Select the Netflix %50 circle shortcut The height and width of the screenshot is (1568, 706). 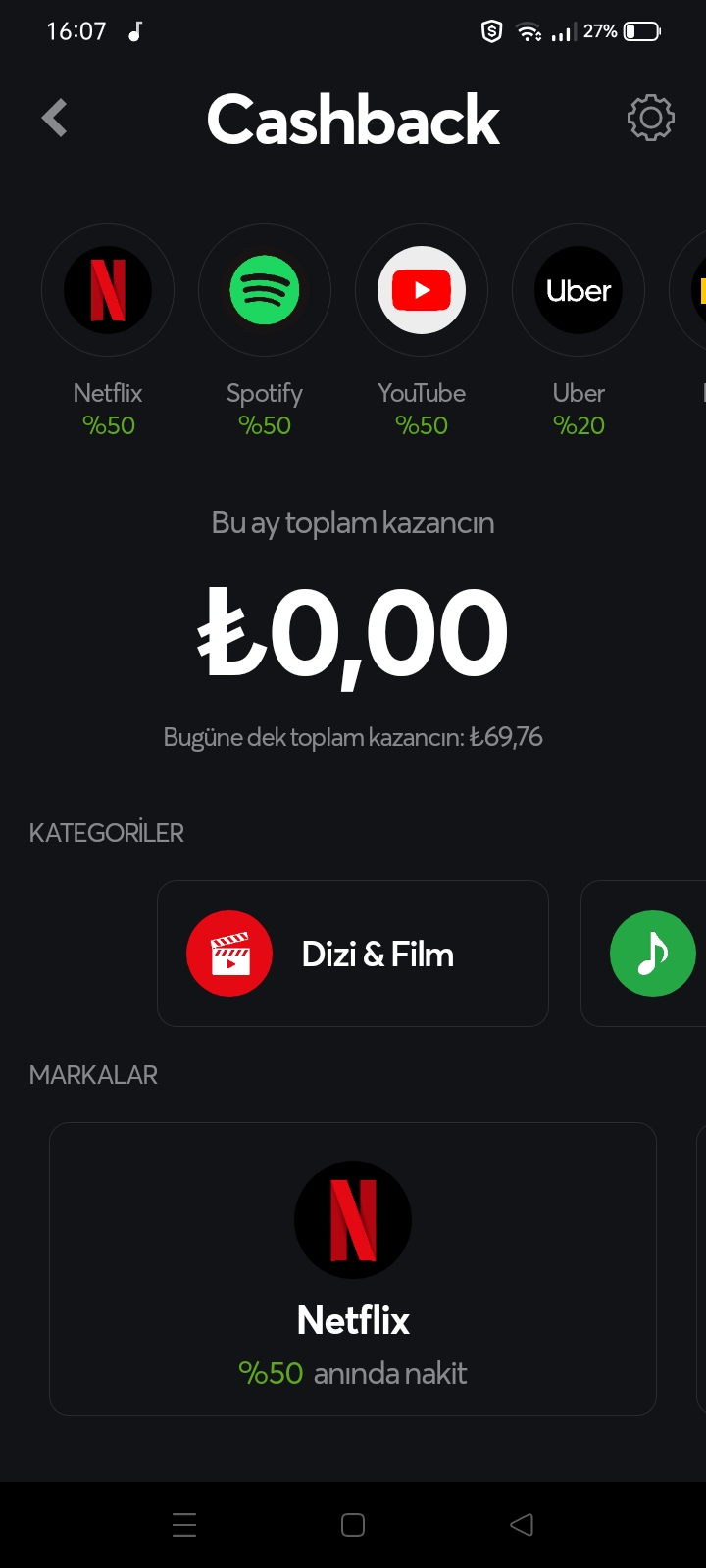(108, 291)
